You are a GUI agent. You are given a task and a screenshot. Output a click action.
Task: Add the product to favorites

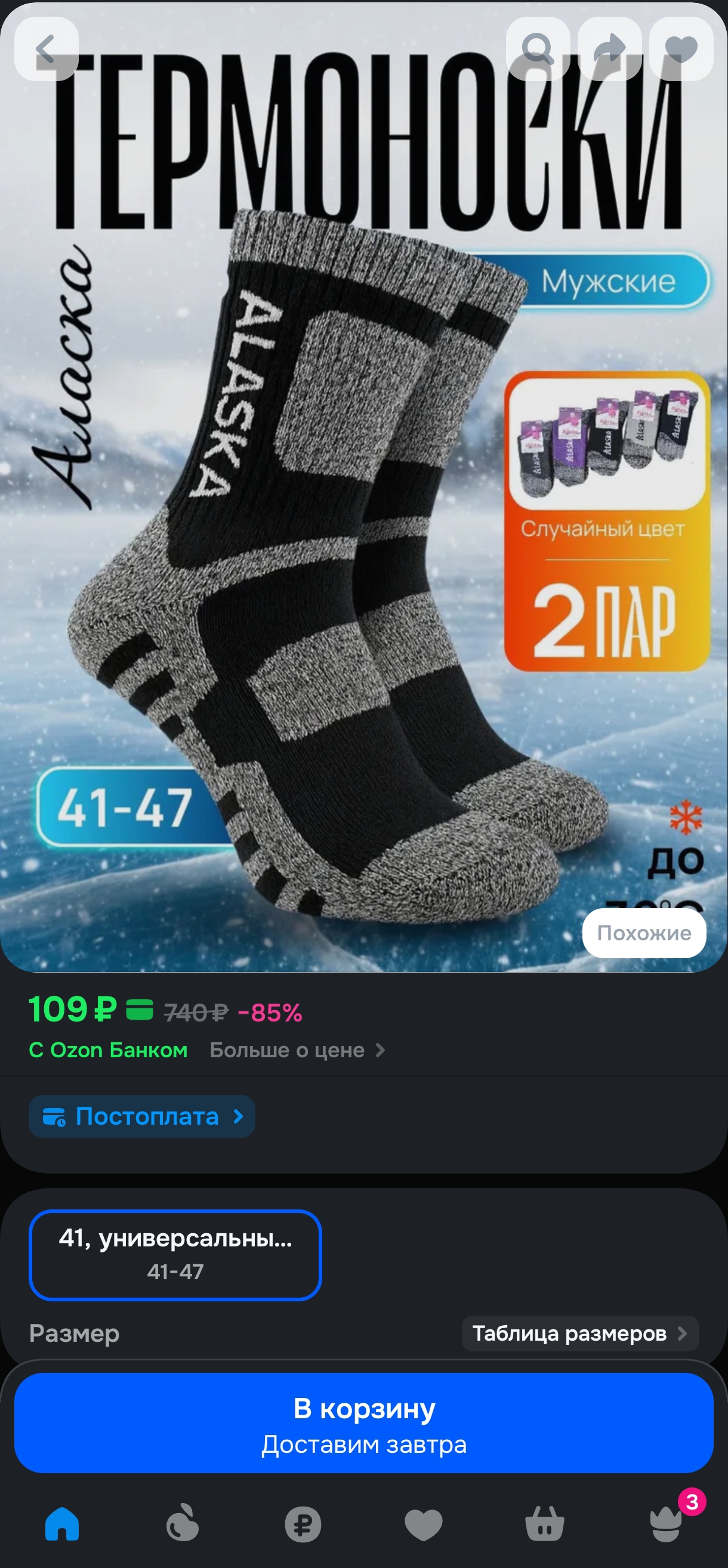pyautogui.click(x=681, y=49)
